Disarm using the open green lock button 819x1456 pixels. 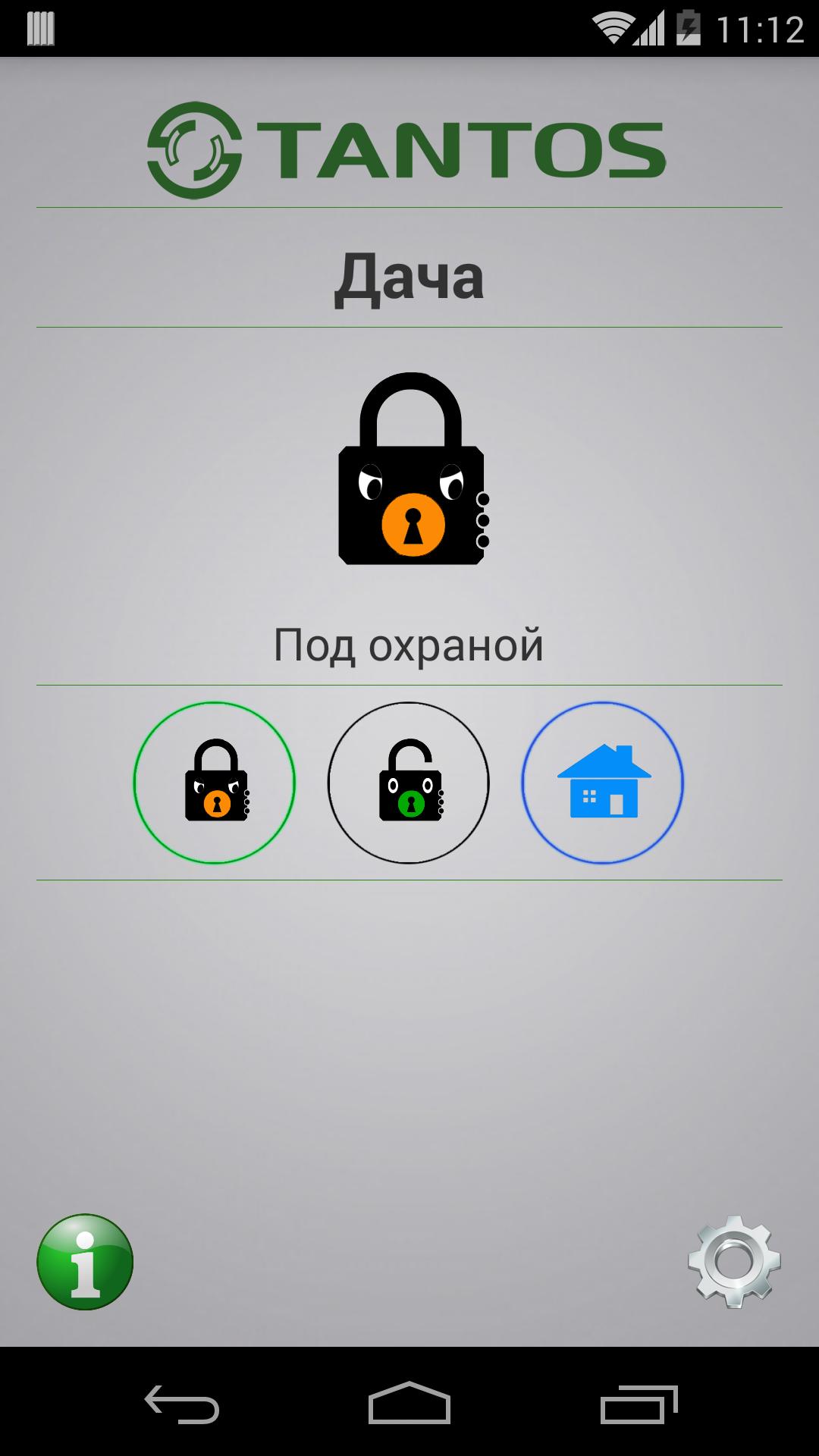click(x=409, y=783)
